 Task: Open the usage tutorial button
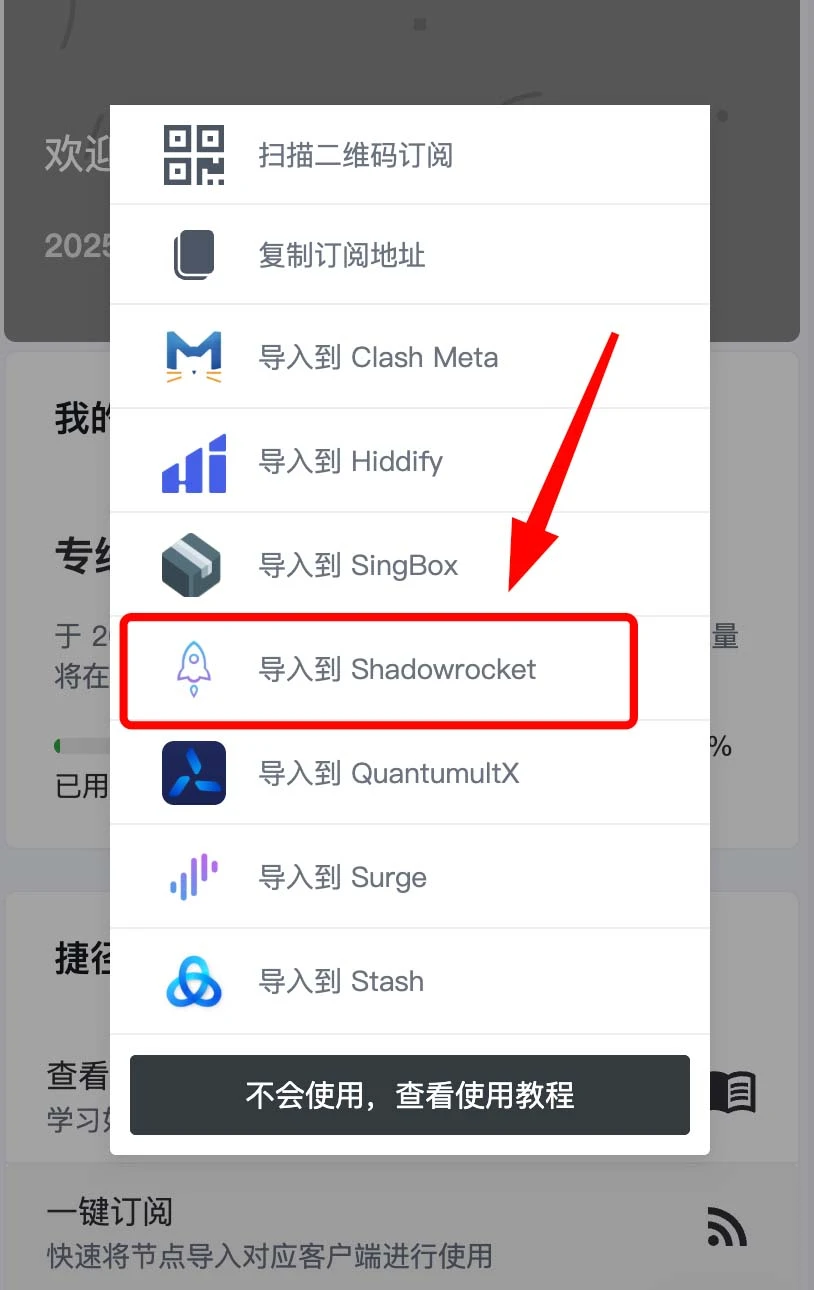pyautogui.click(x=410, y=1095)
